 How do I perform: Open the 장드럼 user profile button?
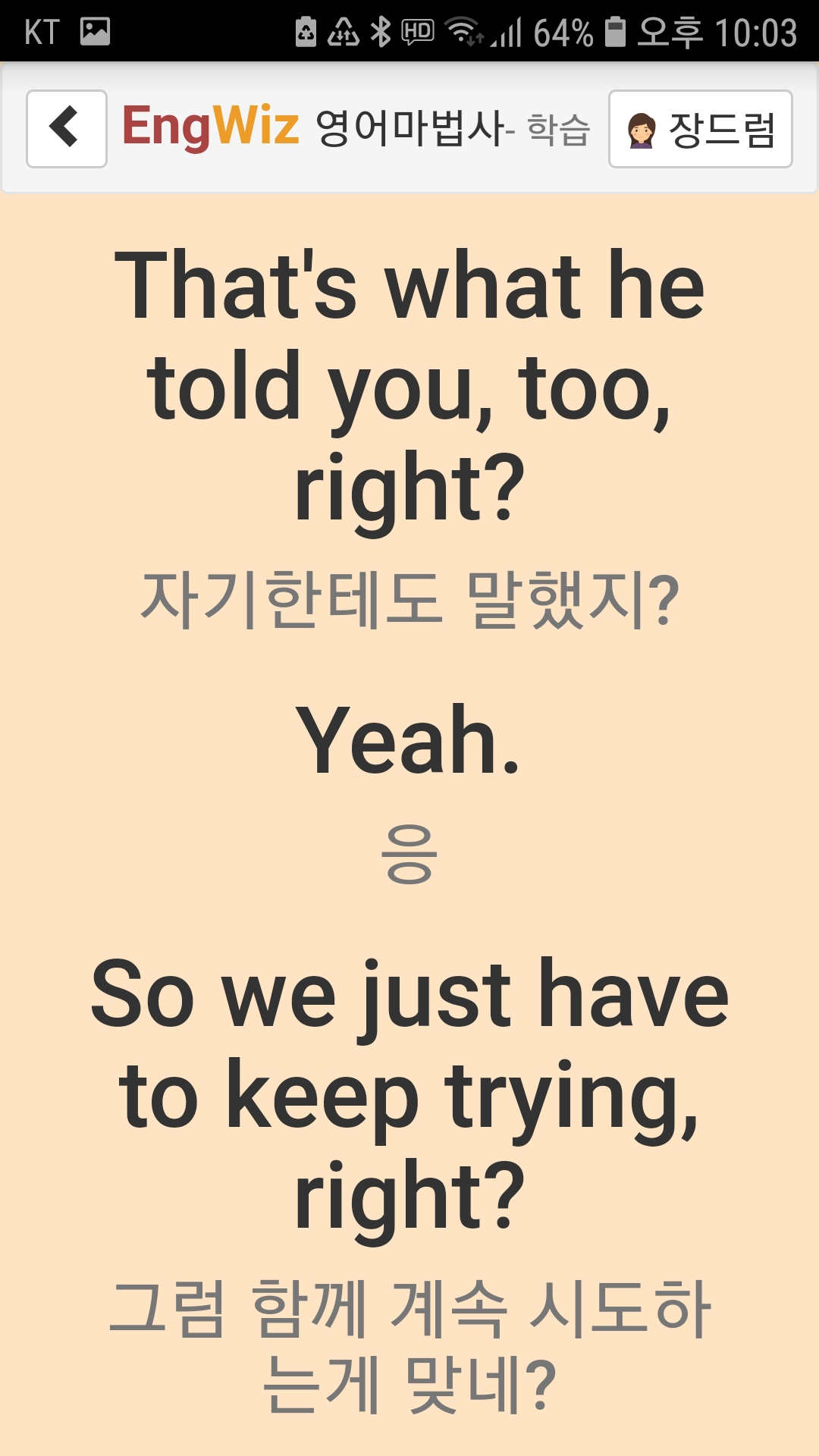pos(700,129)
